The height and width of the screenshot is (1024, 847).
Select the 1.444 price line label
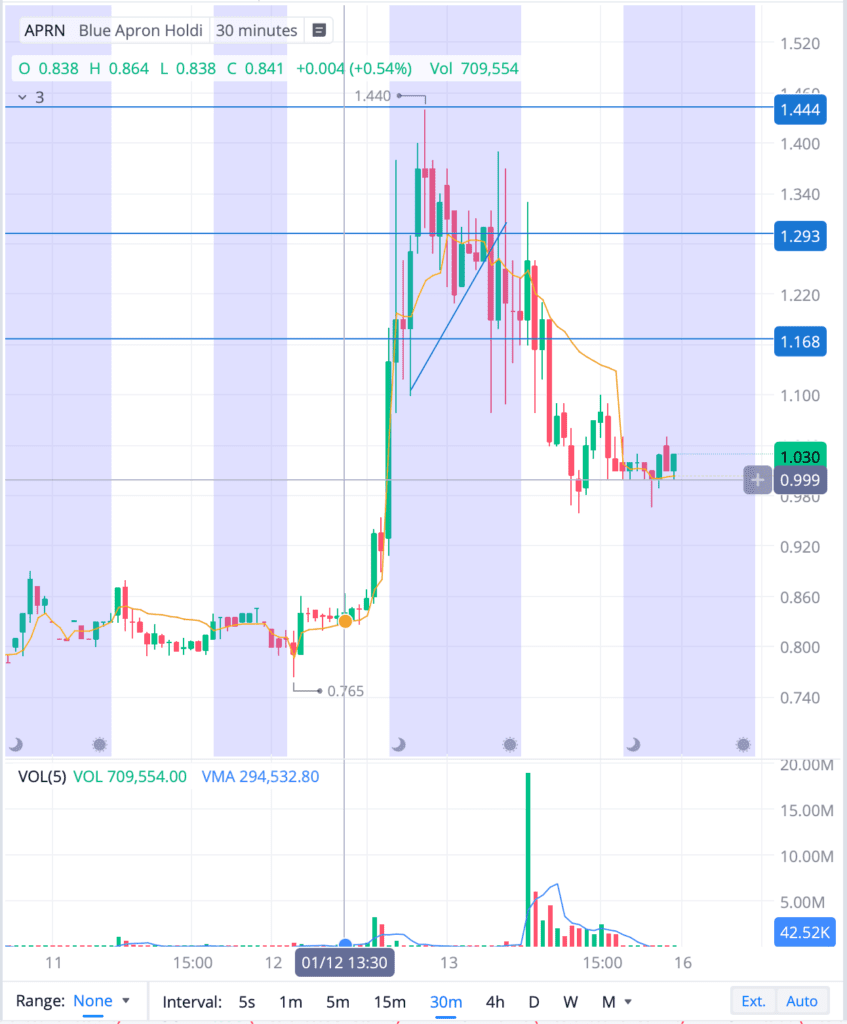coord(800,110)
